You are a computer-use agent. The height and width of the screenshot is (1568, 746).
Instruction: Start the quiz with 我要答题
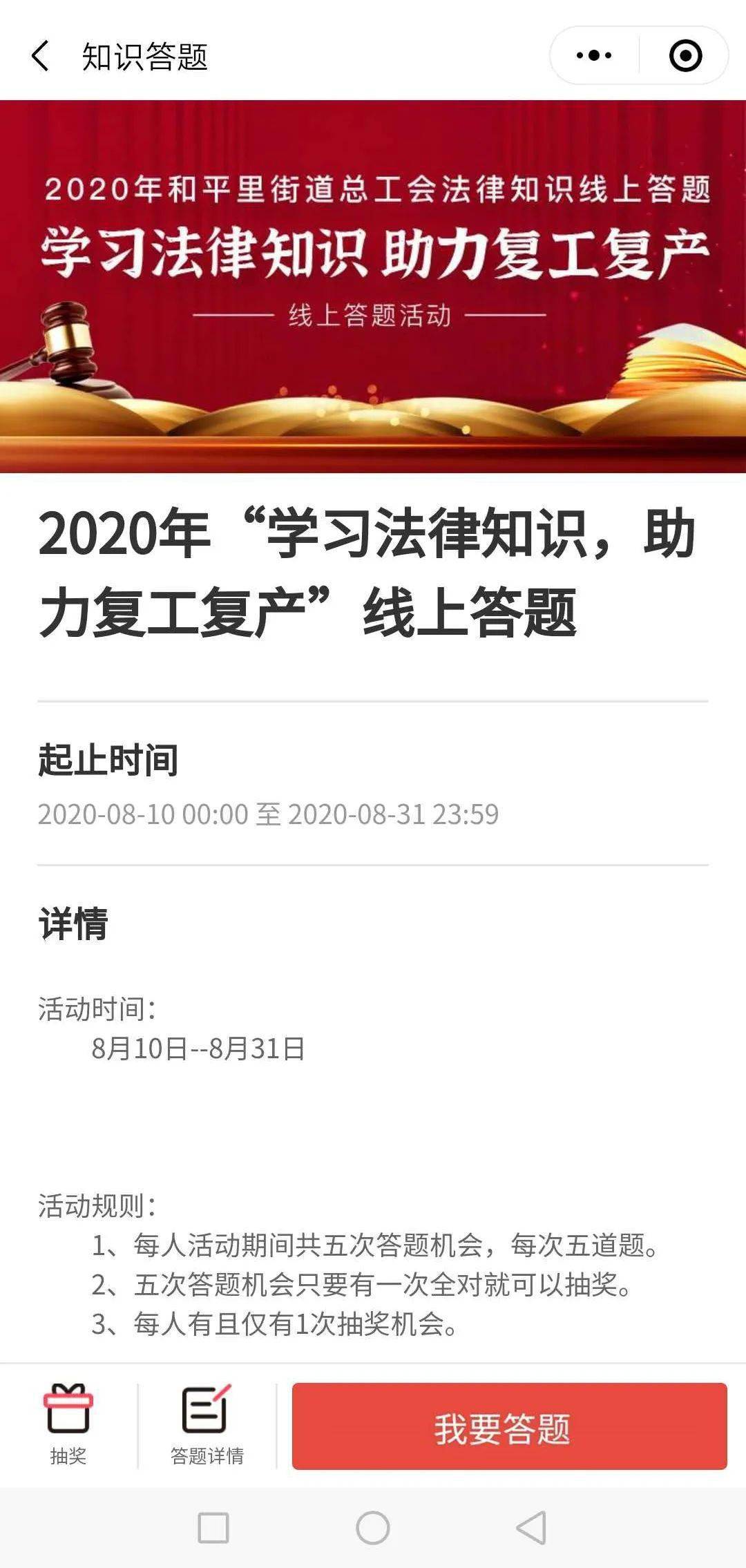point(509,1426)
